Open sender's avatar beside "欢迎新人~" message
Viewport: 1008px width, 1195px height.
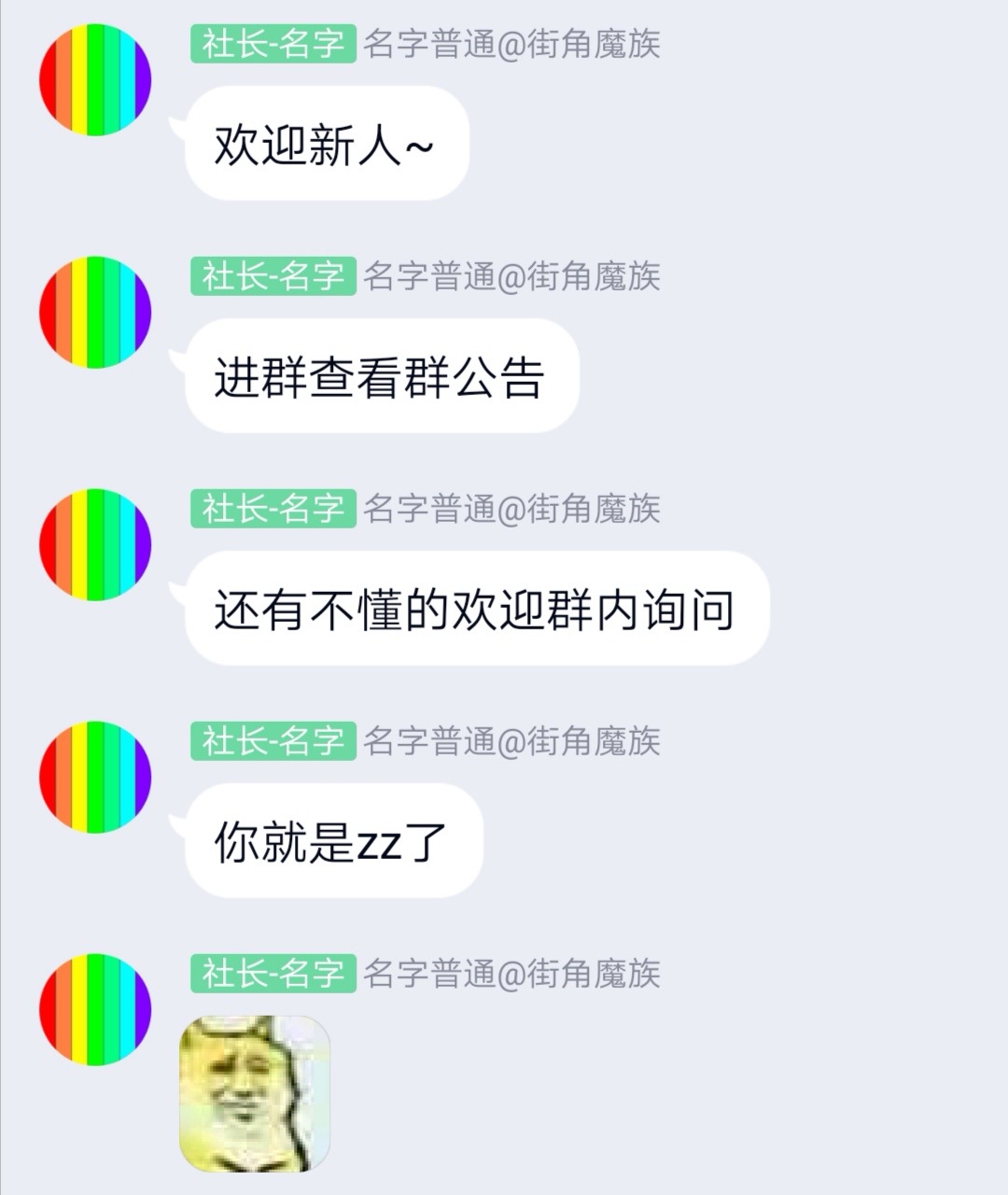coord(94,80)
